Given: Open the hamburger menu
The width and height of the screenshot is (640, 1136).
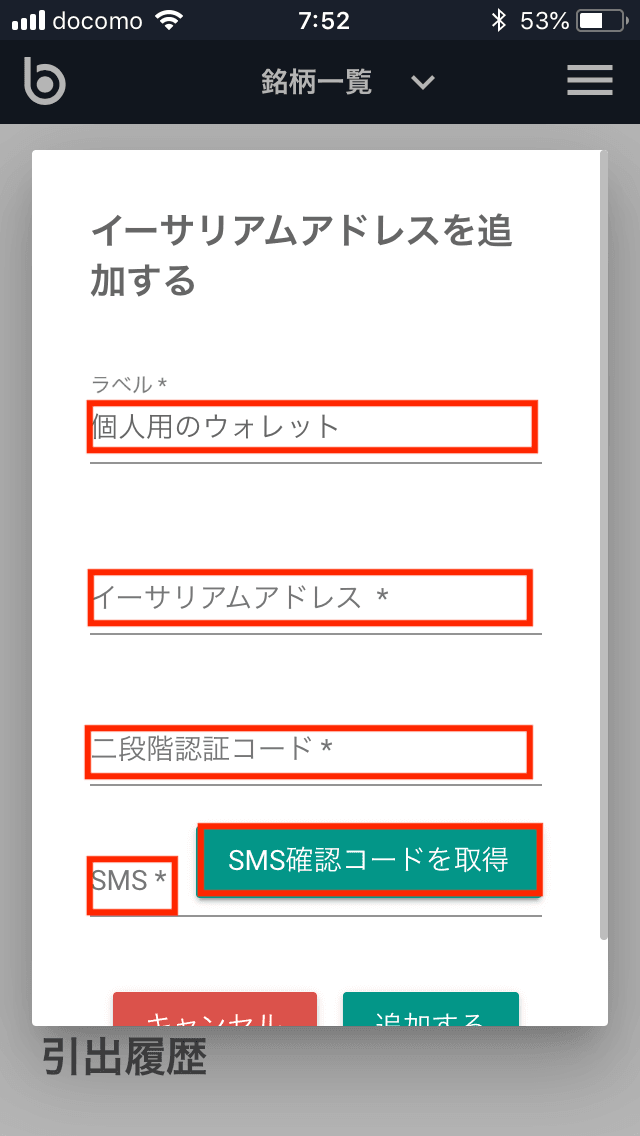Looking at the screenshot, I should pos(589,80).
